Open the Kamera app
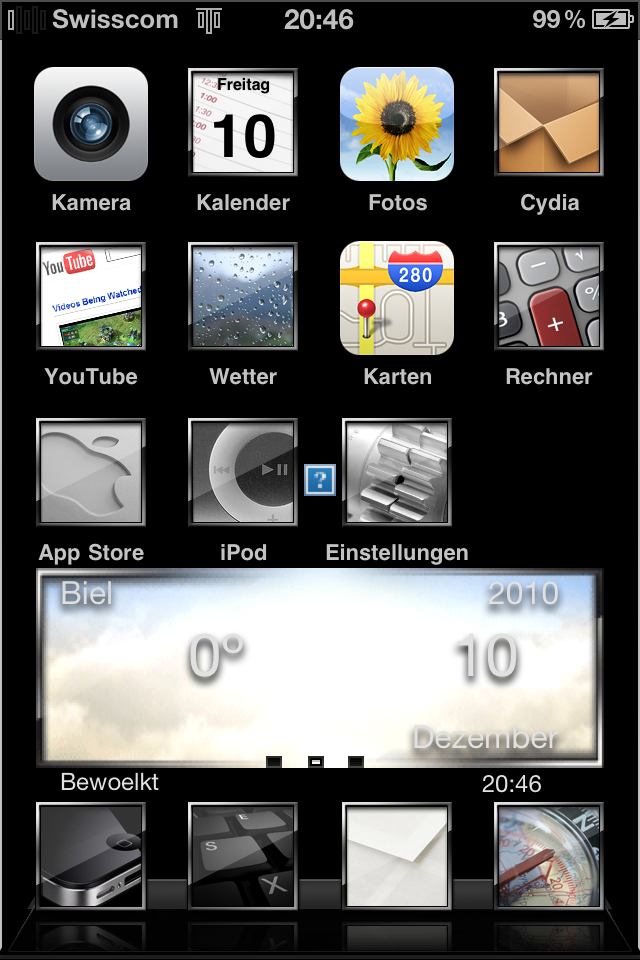Viewport: 640px width, 960px height. click(91, 124)
